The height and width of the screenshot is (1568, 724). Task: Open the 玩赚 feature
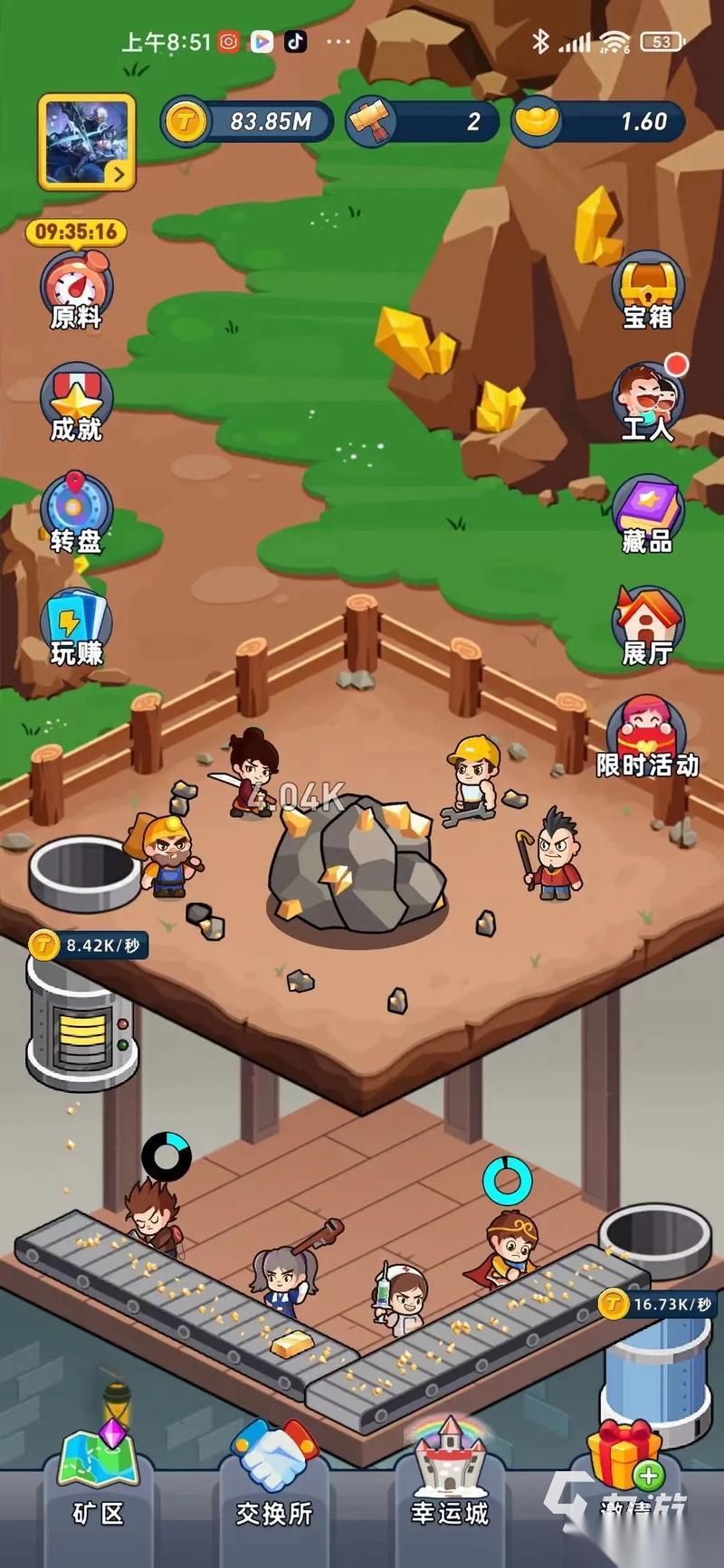[76, 628]
